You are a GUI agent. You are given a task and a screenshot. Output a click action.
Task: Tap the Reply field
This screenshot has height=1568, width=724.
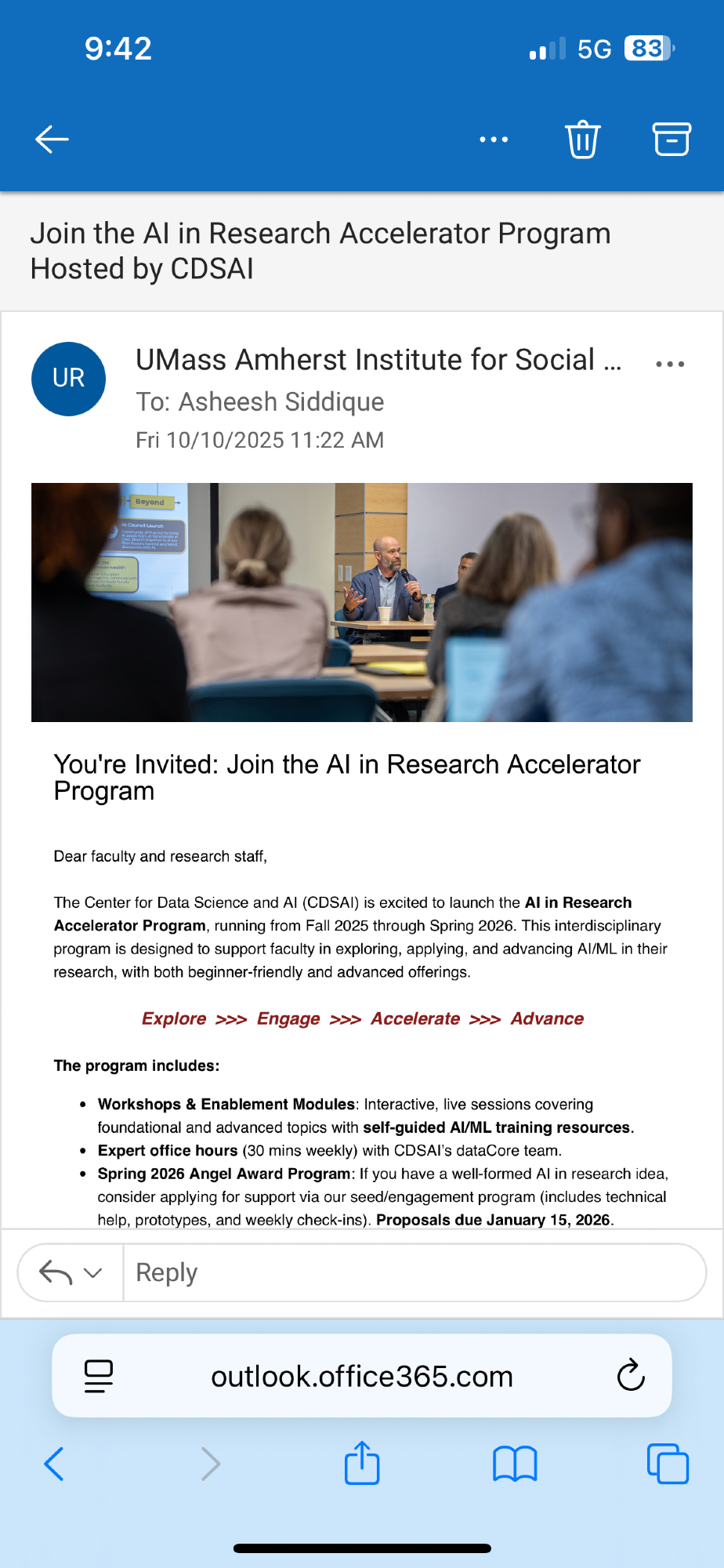414,1272
